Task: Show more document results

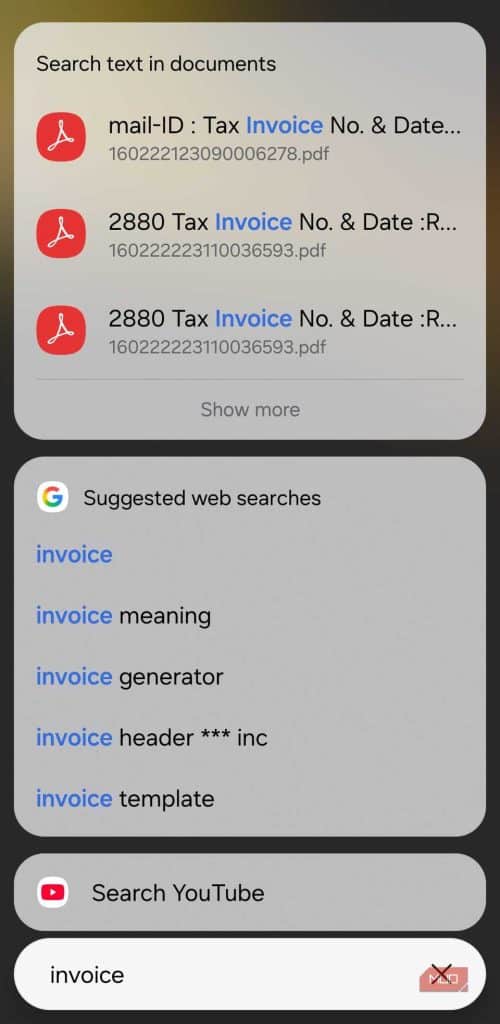Action: pos(250,409)
